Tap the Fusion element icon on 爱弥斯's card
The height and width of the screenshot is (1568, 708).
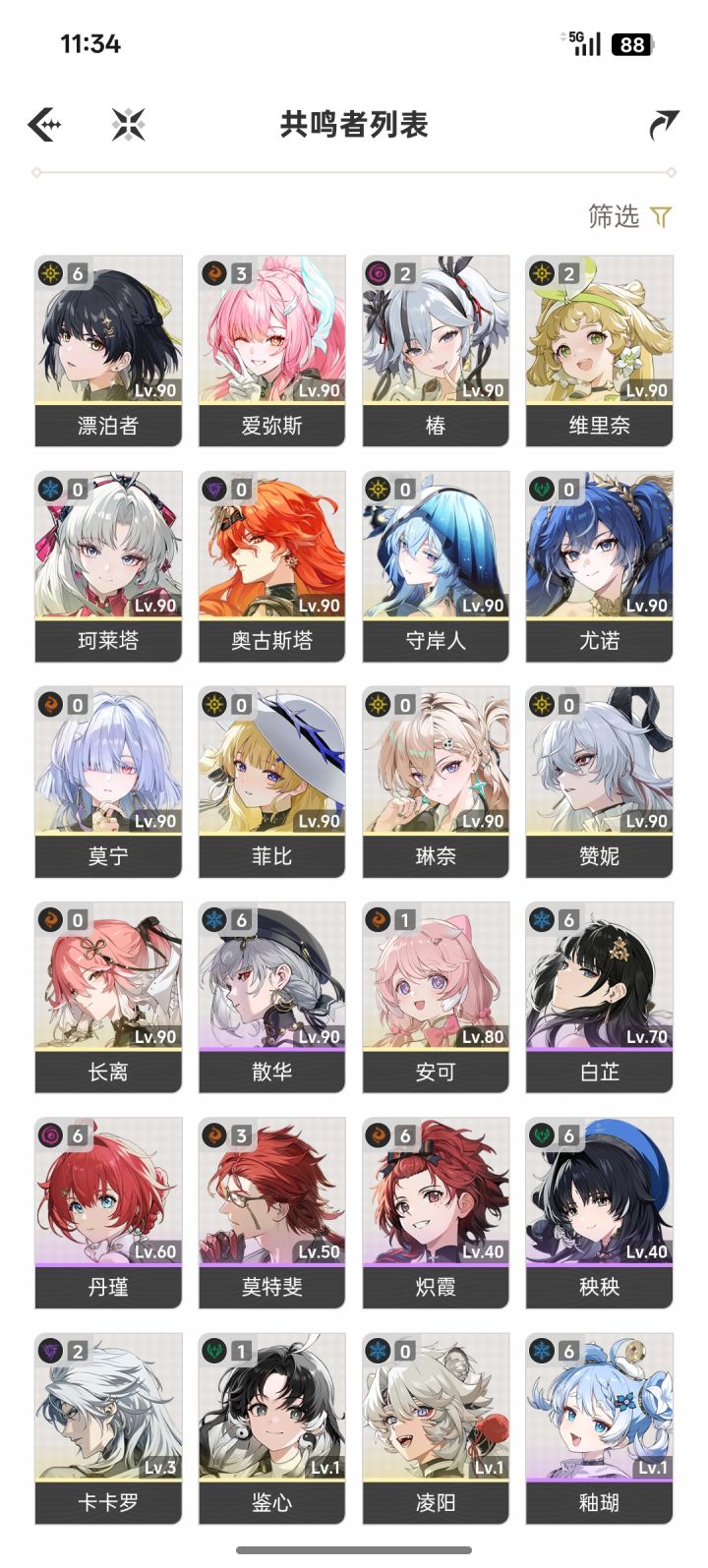click(211, 270)
